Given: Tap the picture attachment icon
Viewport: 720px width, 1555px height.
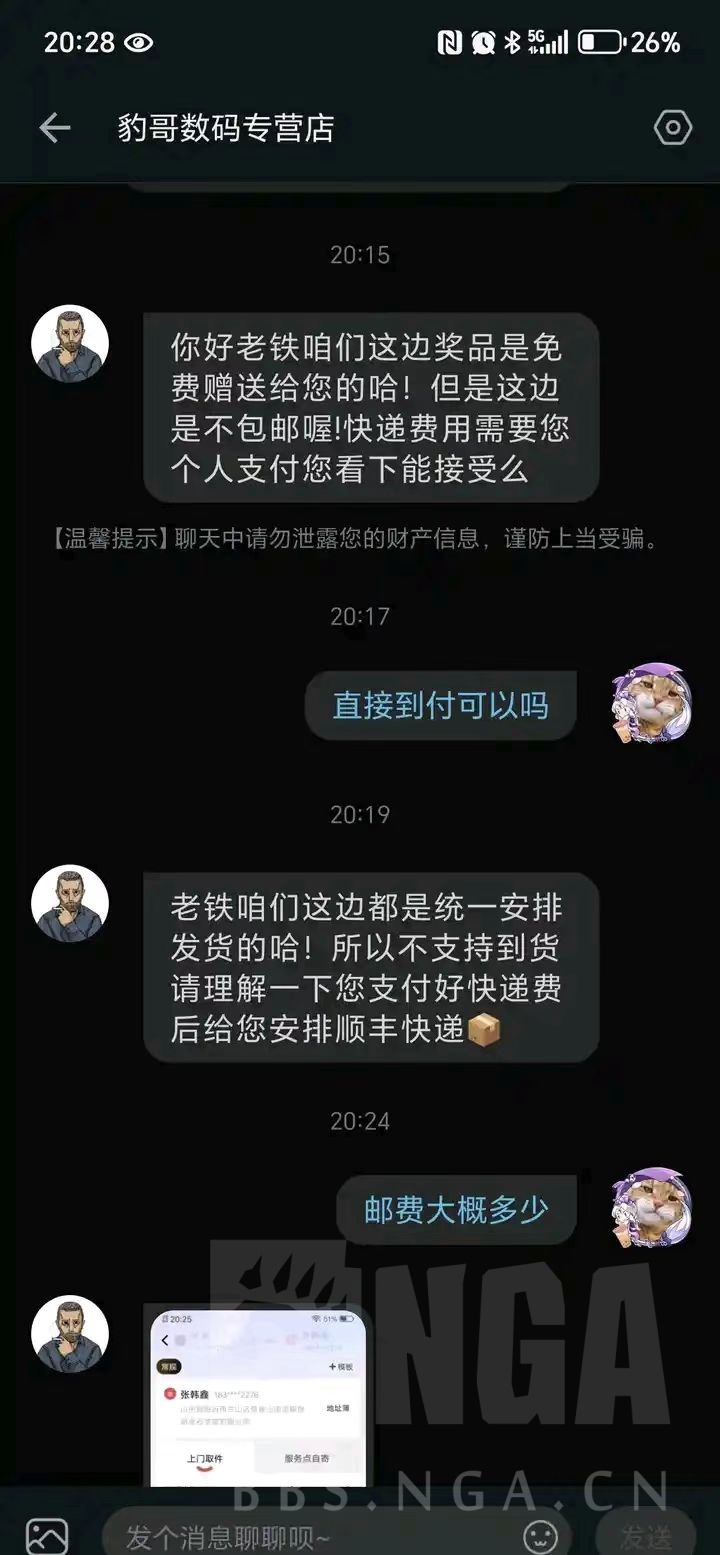Looking at the screenshot, I should click(x=47, y=1535).
